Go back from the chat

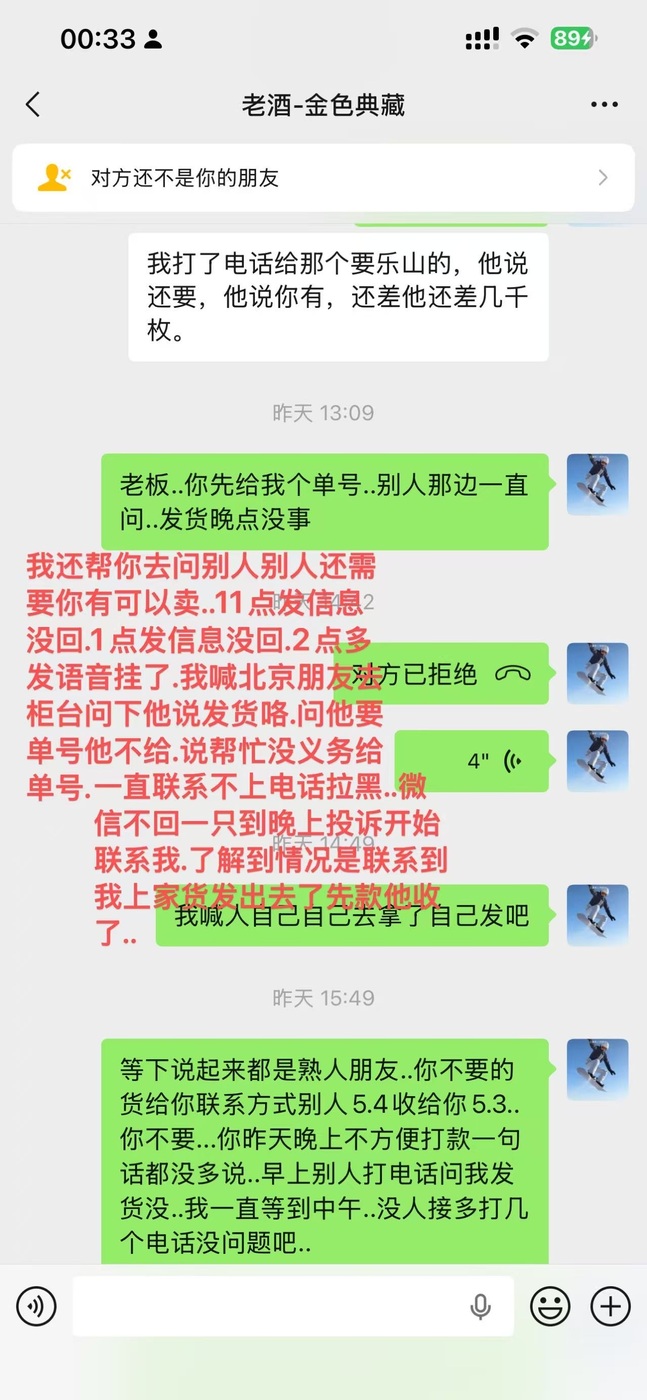pyautogui.click(x=33, y=104)
